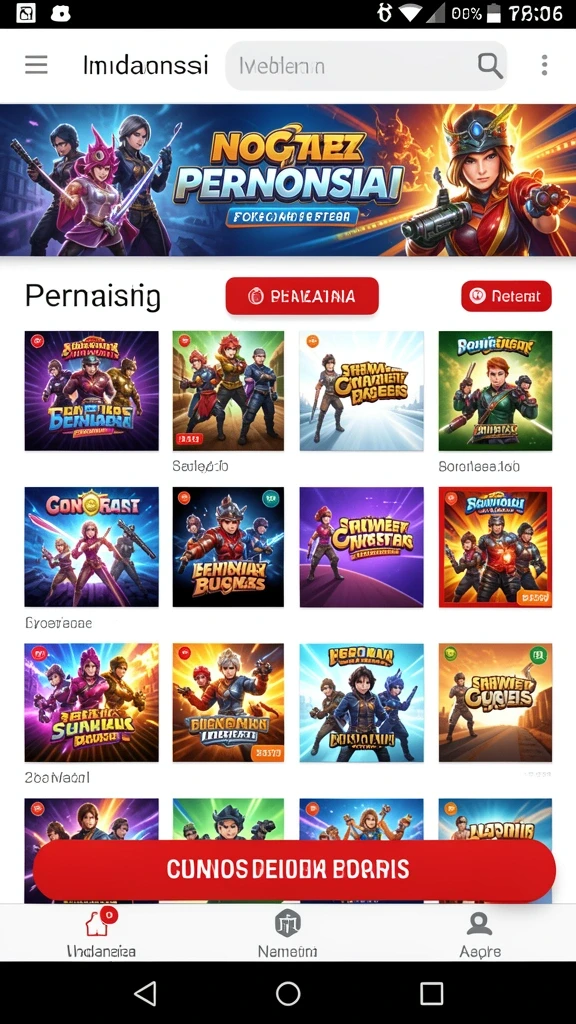Open the hamburger drawer menu
Viewport: 576px width, 1024px height.
pyautogui.click(x=36, y=65)
